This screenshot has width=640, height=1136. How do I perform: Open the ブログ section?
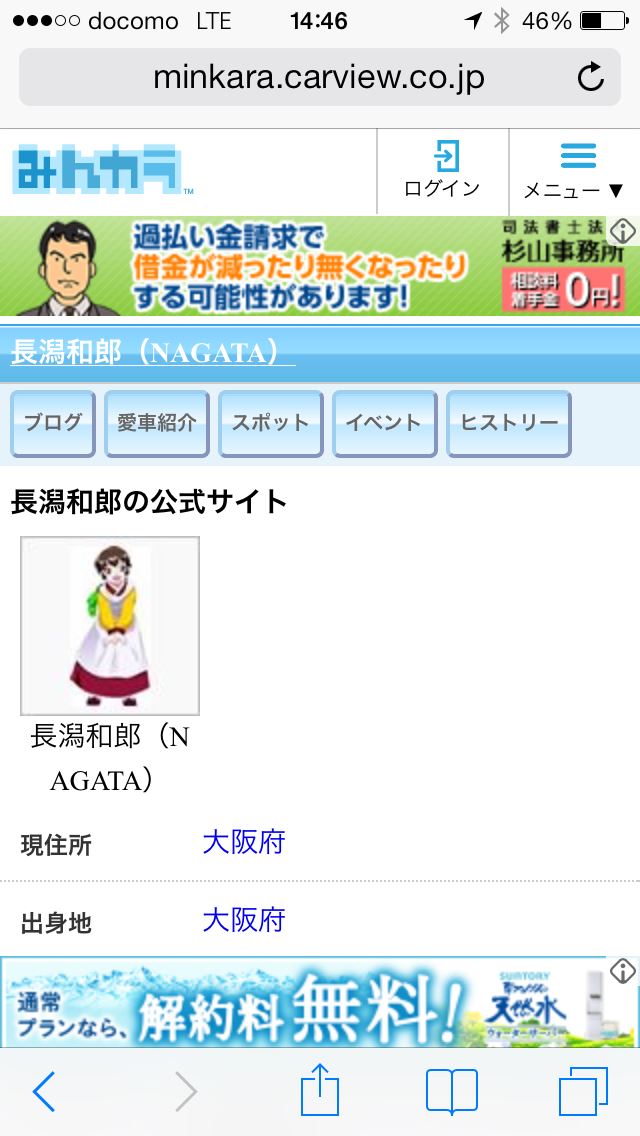click(53, 424)
